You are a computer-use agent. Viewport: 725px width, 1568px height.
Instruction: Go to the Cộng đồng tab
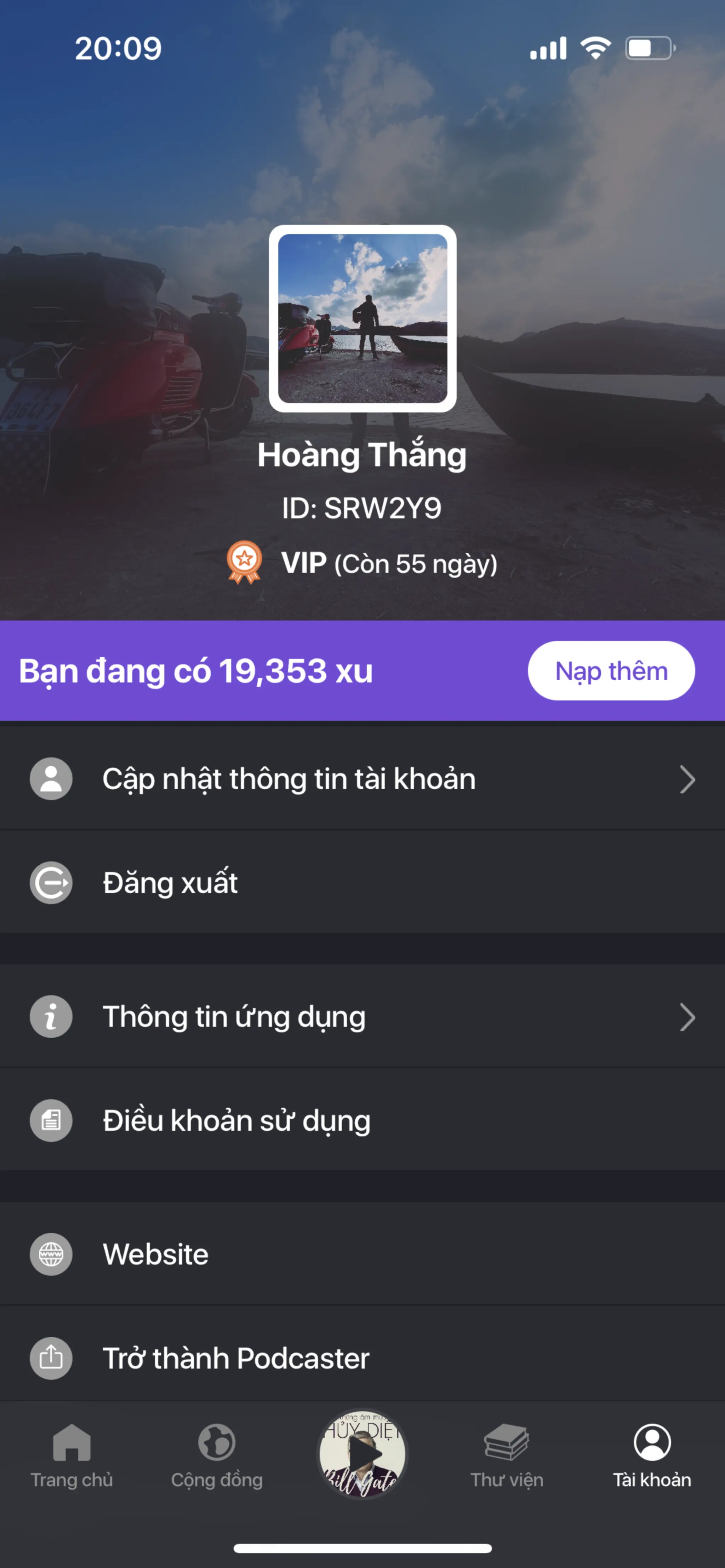tap(217, 1456)
